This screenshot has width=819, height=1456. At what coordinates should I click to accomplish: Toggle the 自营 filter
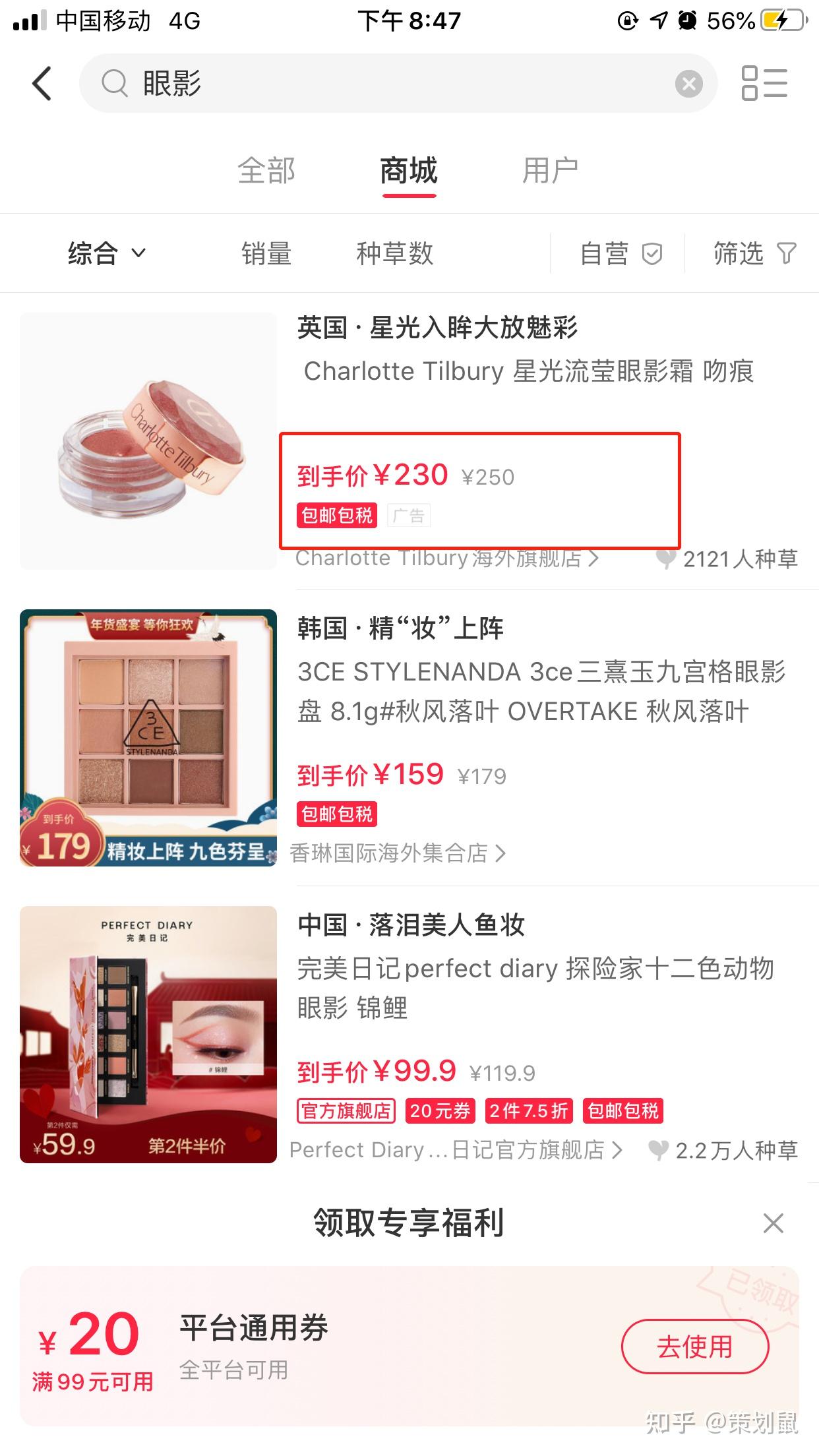(x=620, y=253)
